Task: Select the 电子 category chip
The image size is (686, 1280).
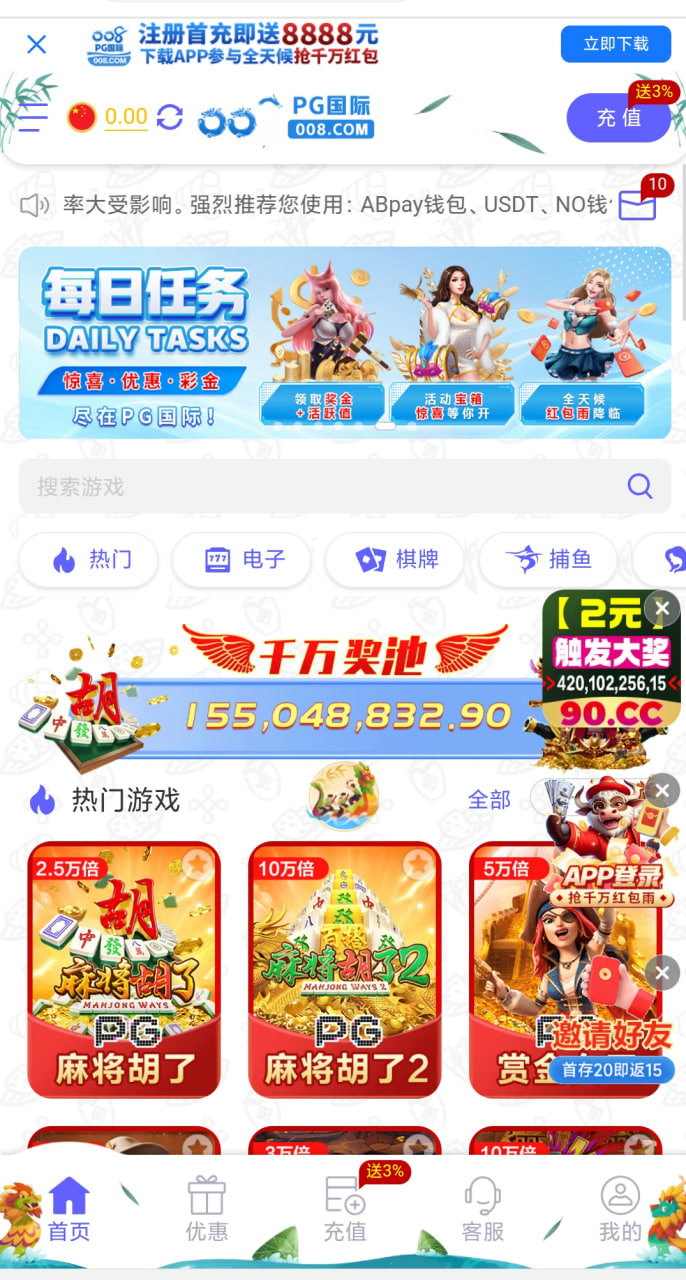Action: [x=244, y=560]
